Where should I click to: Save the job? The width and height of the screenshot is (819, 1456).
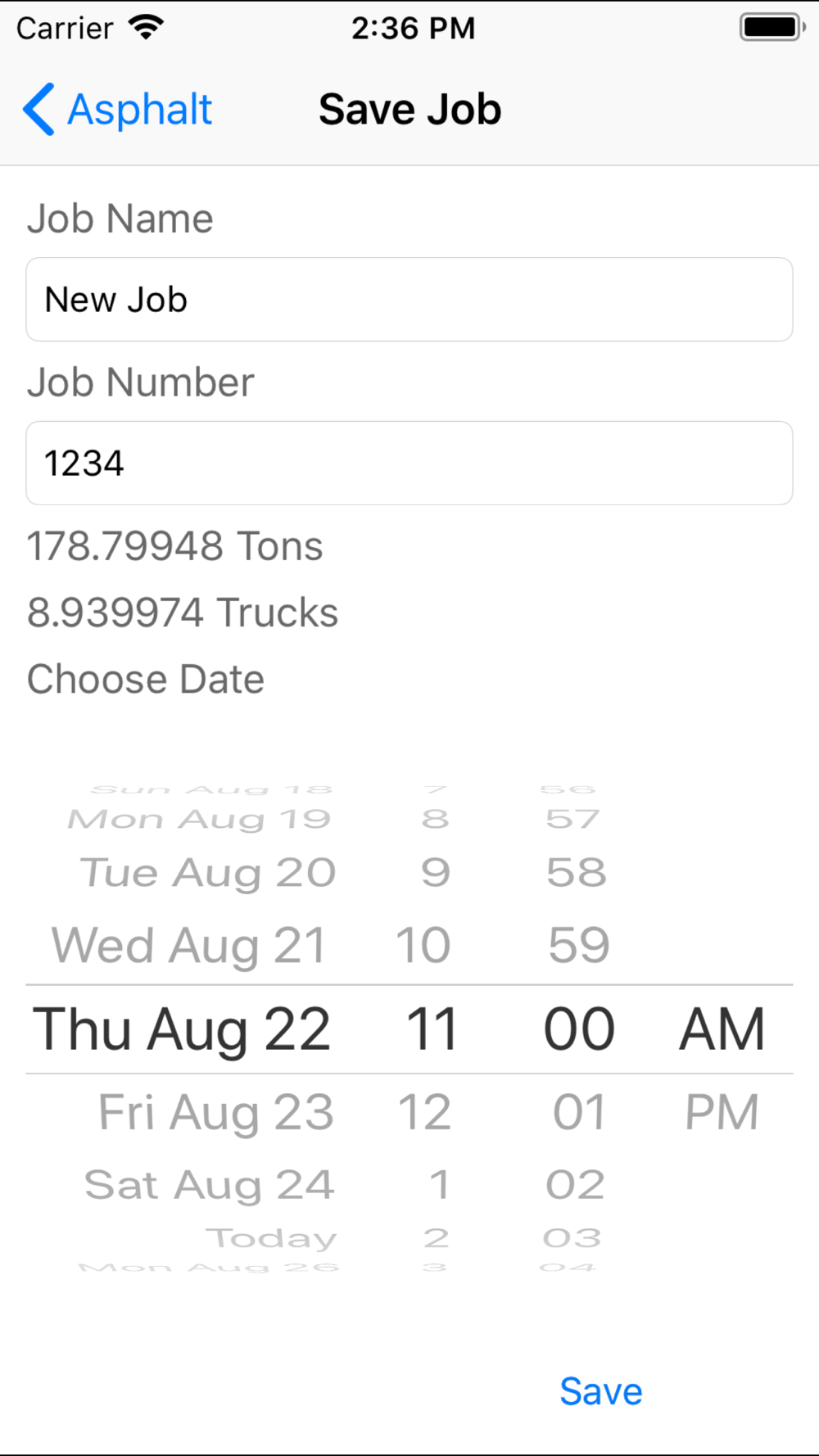point(601,1391)
